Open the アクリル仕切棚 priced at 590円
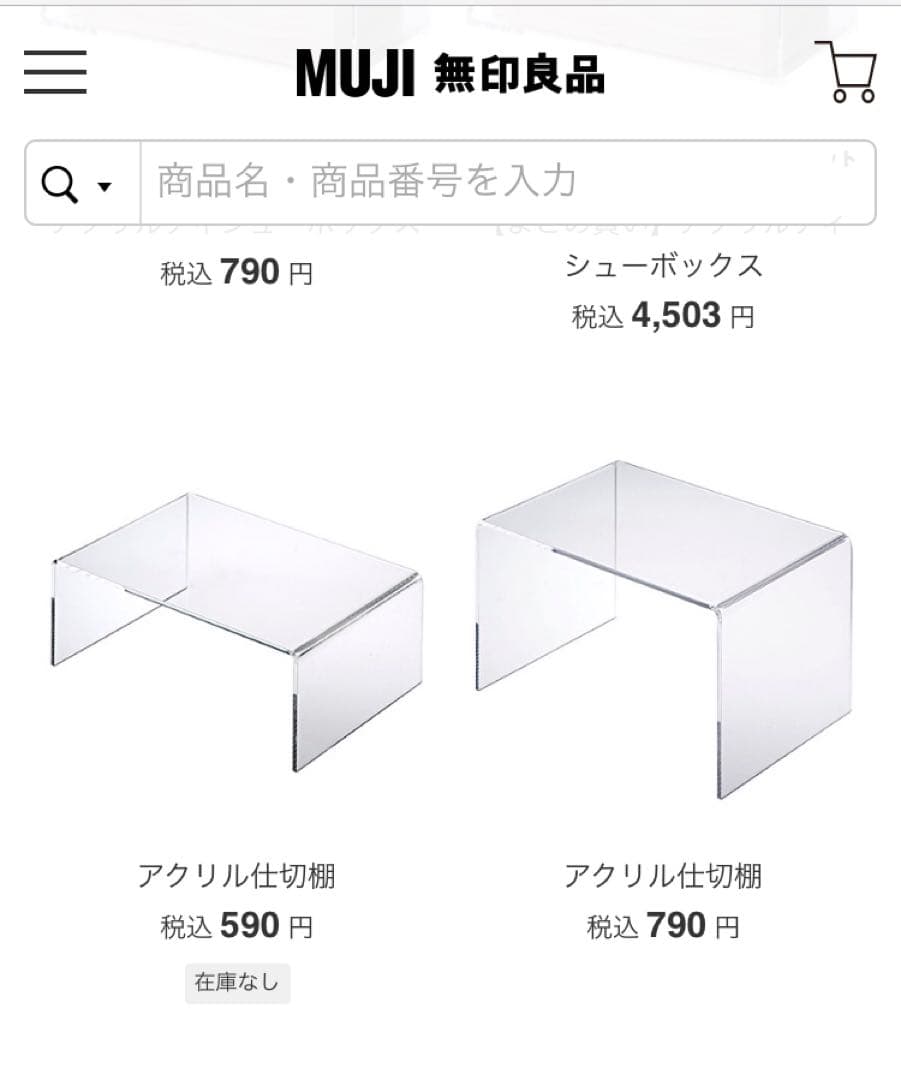The image size is (901, 1080). point(236,875)
